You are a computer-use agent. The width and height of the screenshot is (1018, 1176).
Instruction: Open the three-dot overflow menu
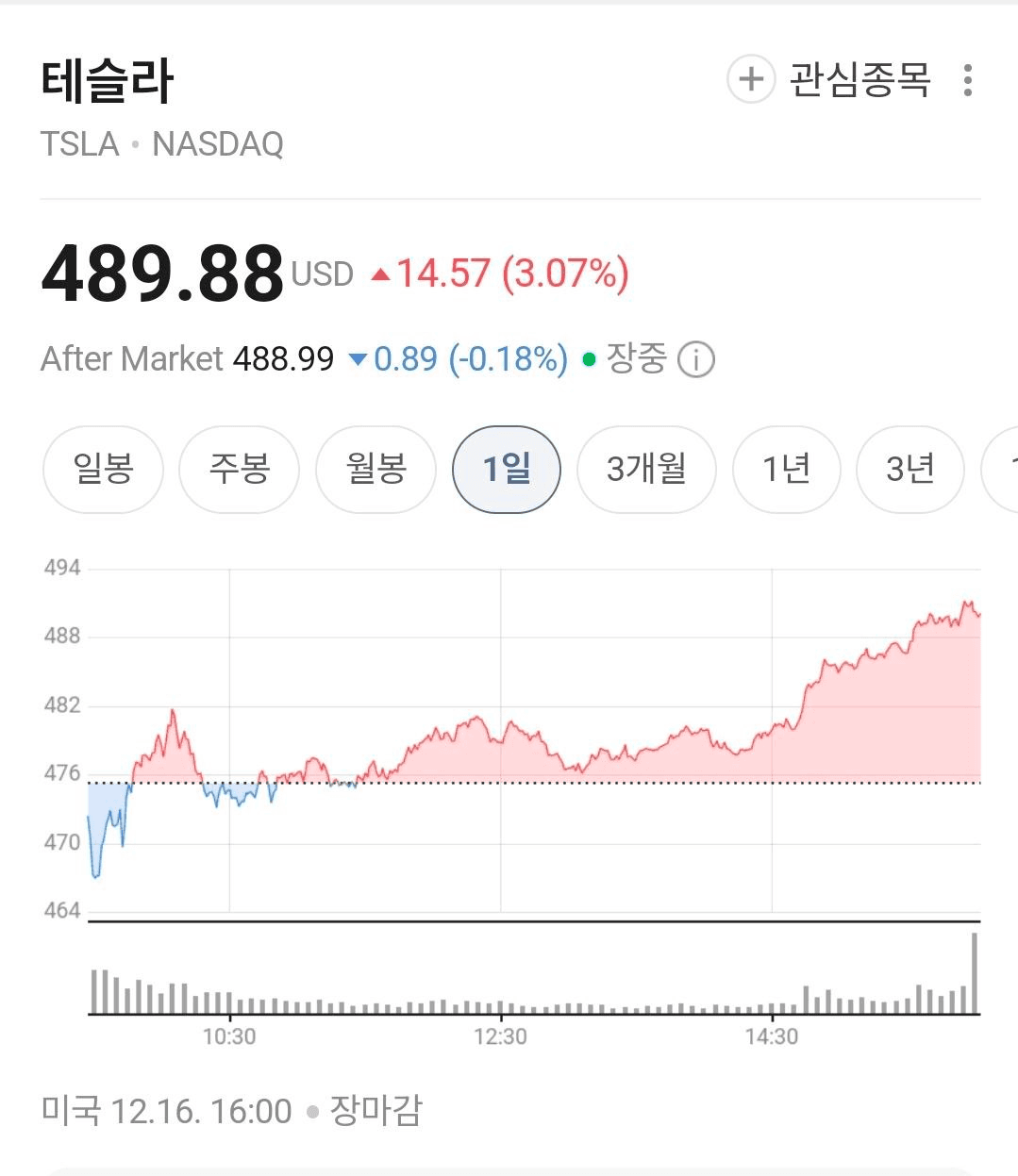967,80
